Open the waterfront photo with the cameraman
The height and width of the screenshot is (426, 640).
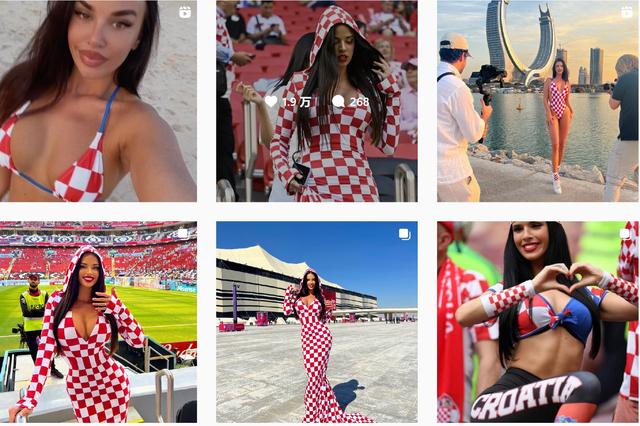[x=537, y=100]
